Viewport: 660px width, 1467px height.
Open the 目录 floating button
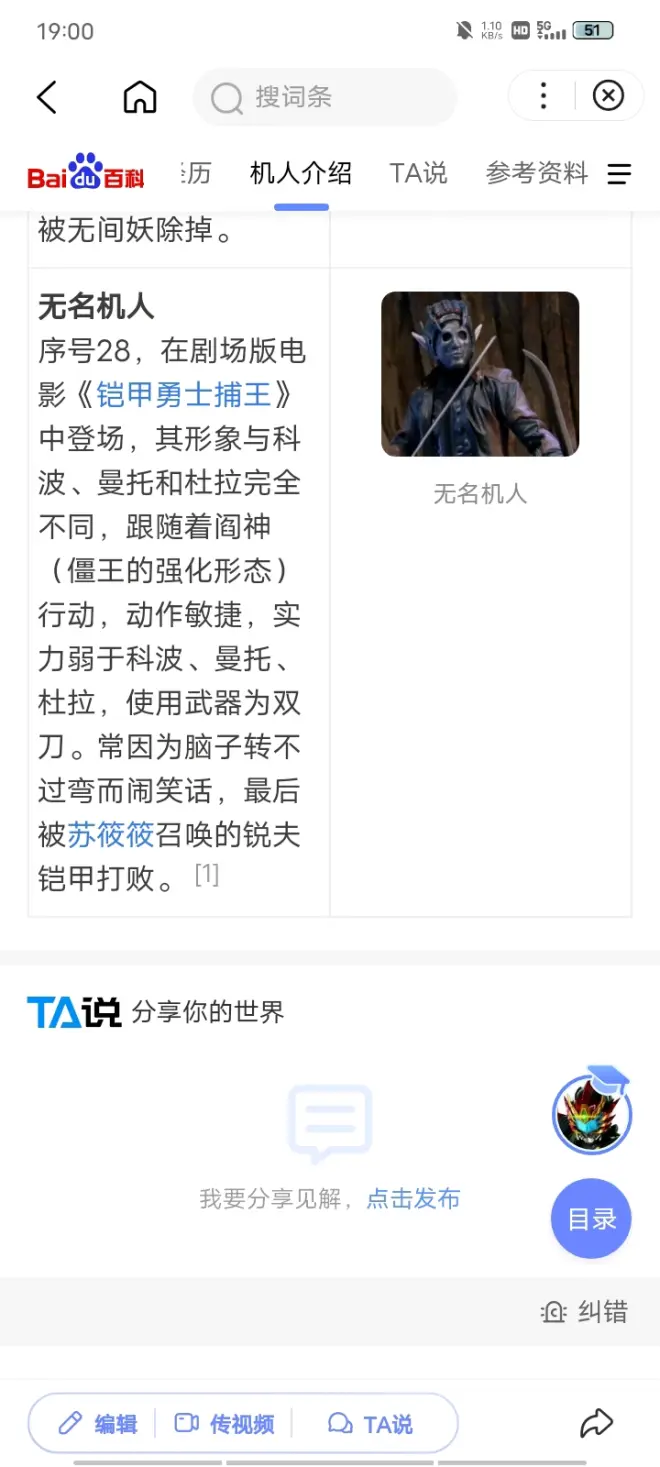pos(591,1218)
